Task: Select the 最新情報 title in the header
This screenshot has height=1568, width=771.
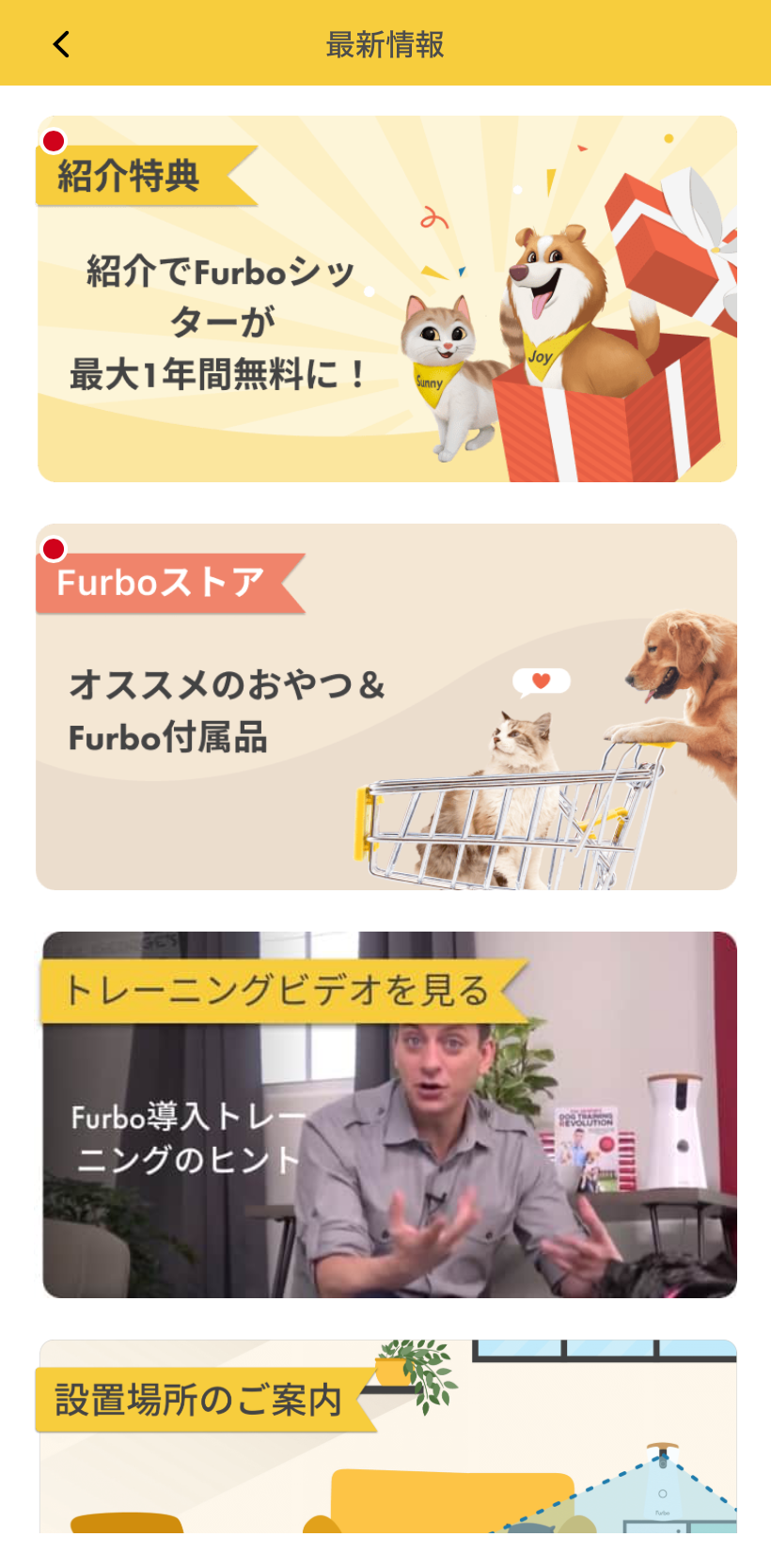Action: (x=385, y=43)
